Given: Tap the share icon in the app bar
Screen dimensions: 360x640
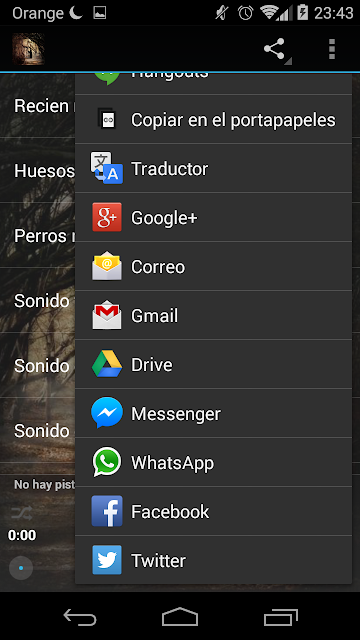Looking at the screenshot, I should 277,50.
